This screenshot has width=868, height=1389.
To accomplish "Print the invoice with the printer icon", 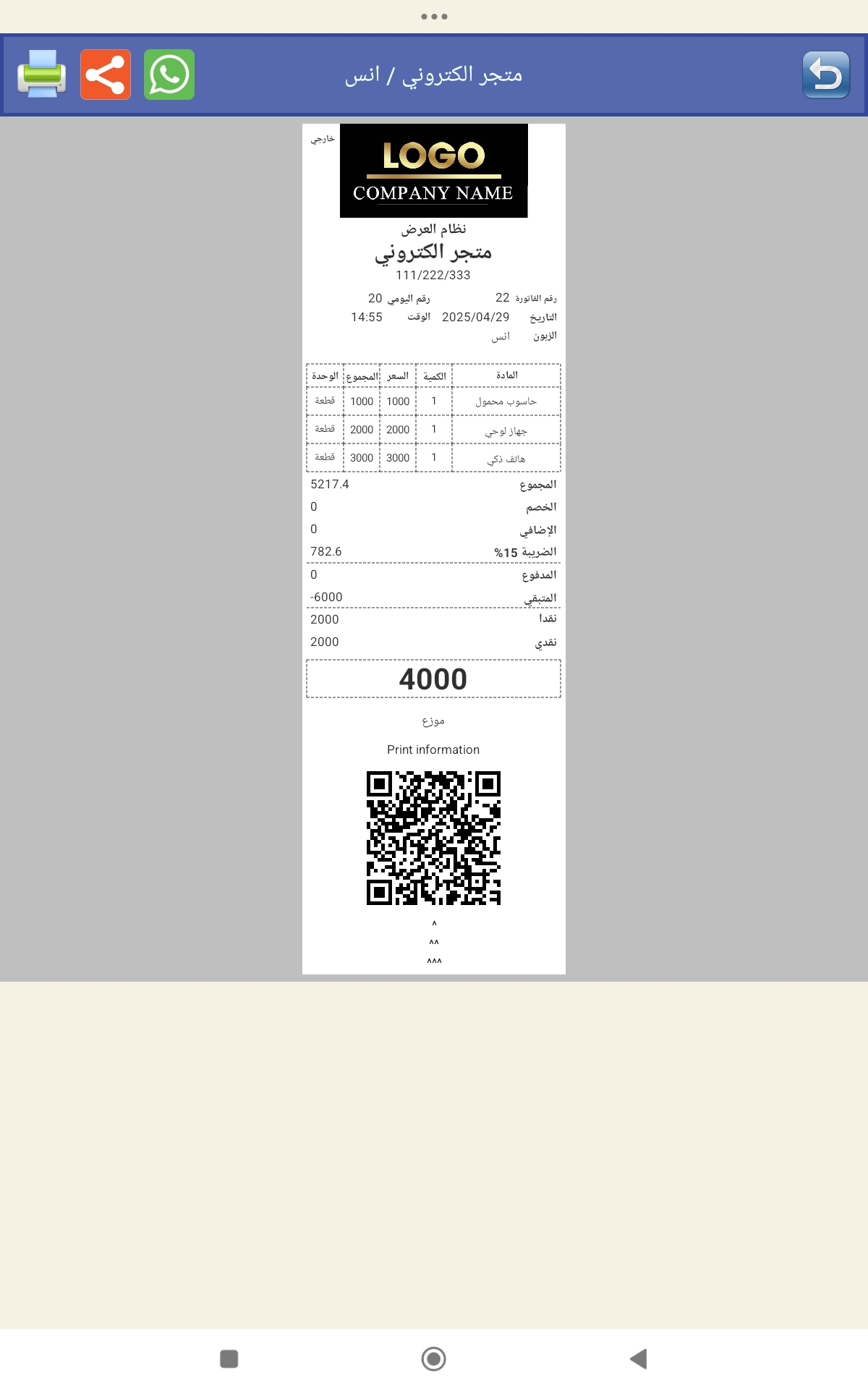I will [x=41, y=74].
